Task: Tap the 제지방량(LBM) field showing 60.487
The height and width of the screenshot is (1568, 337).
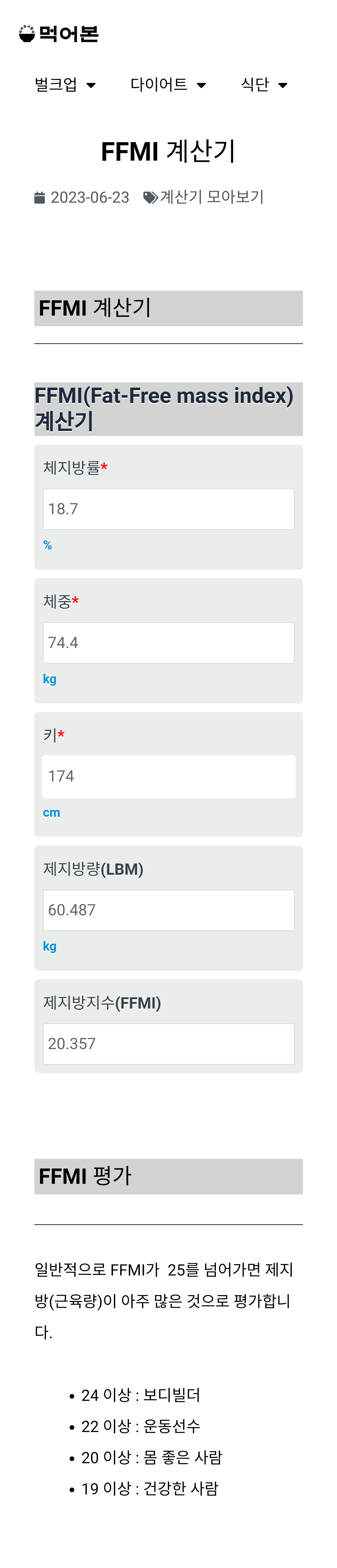Action: click(x=168, y=910)
